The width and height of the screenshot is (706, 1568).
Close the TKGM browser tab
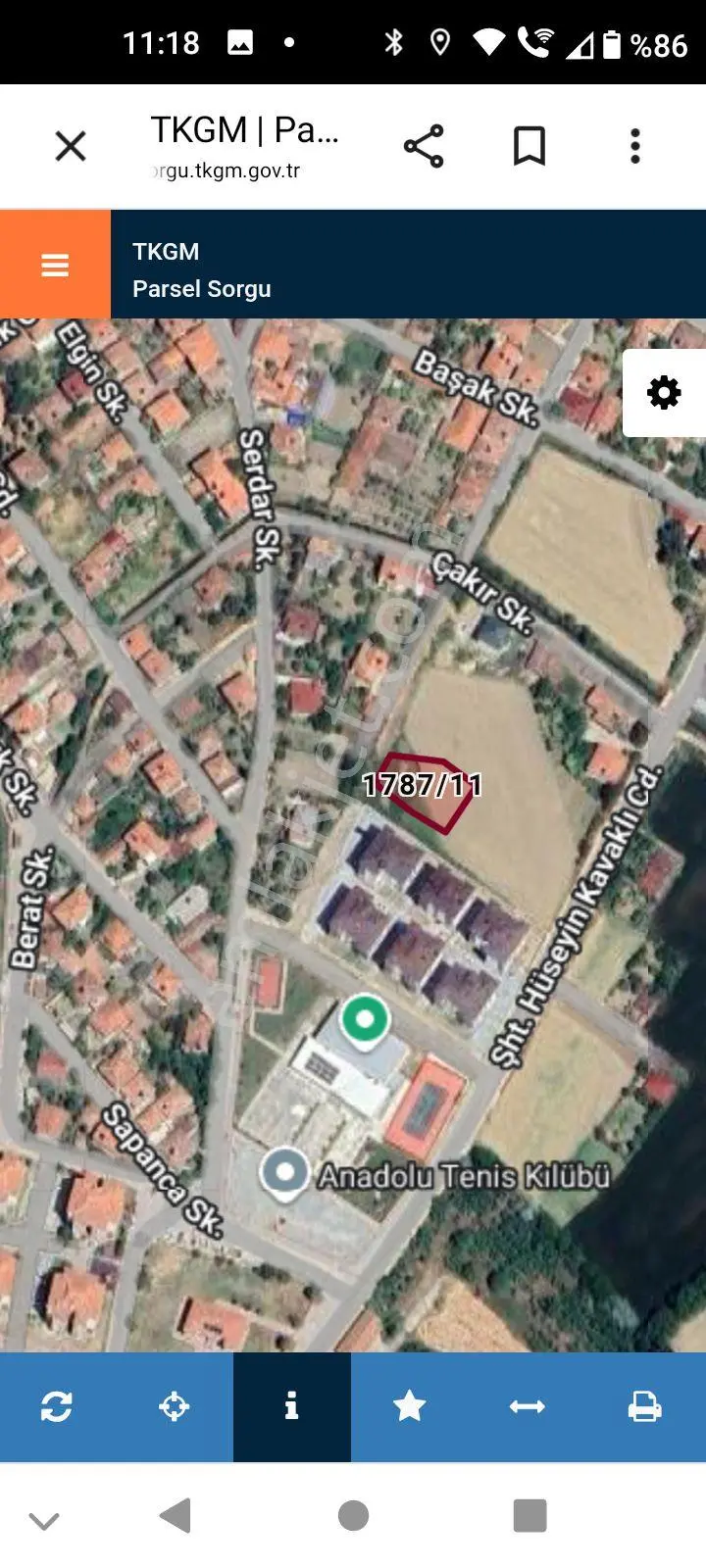pyautogui.click(x=71, y=147)
